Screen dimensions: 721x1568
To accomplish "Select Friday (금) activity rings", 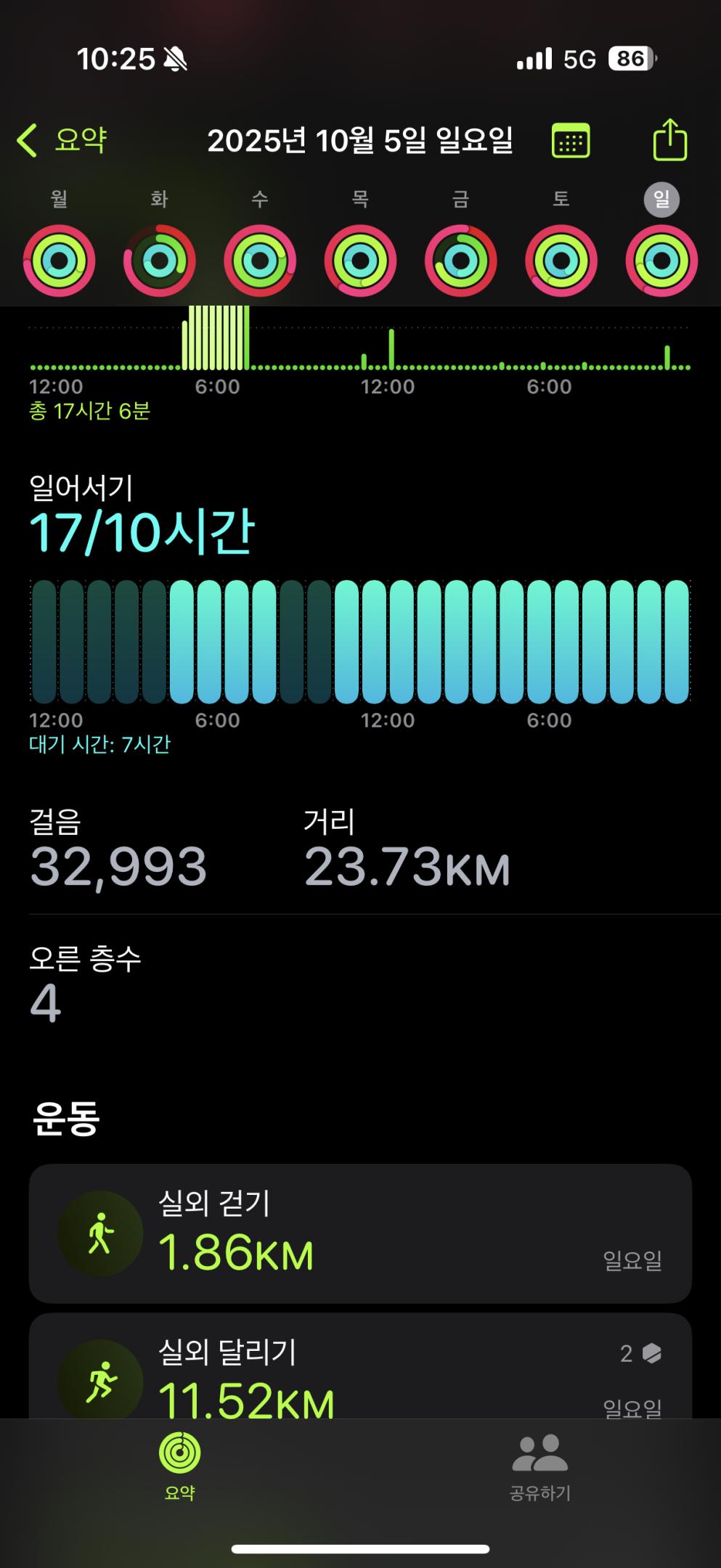I will coord(460,261).
